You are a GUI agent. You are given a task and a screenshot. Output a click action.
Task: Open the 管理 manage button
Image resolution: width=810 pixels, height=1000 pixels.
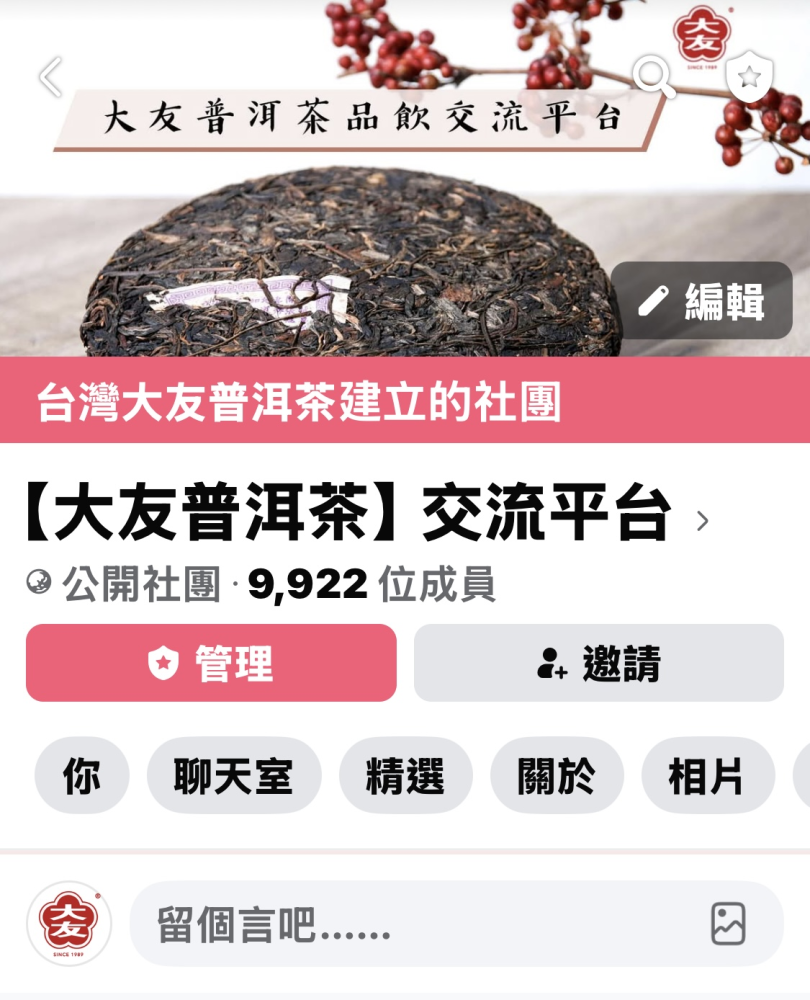(211, 663)
